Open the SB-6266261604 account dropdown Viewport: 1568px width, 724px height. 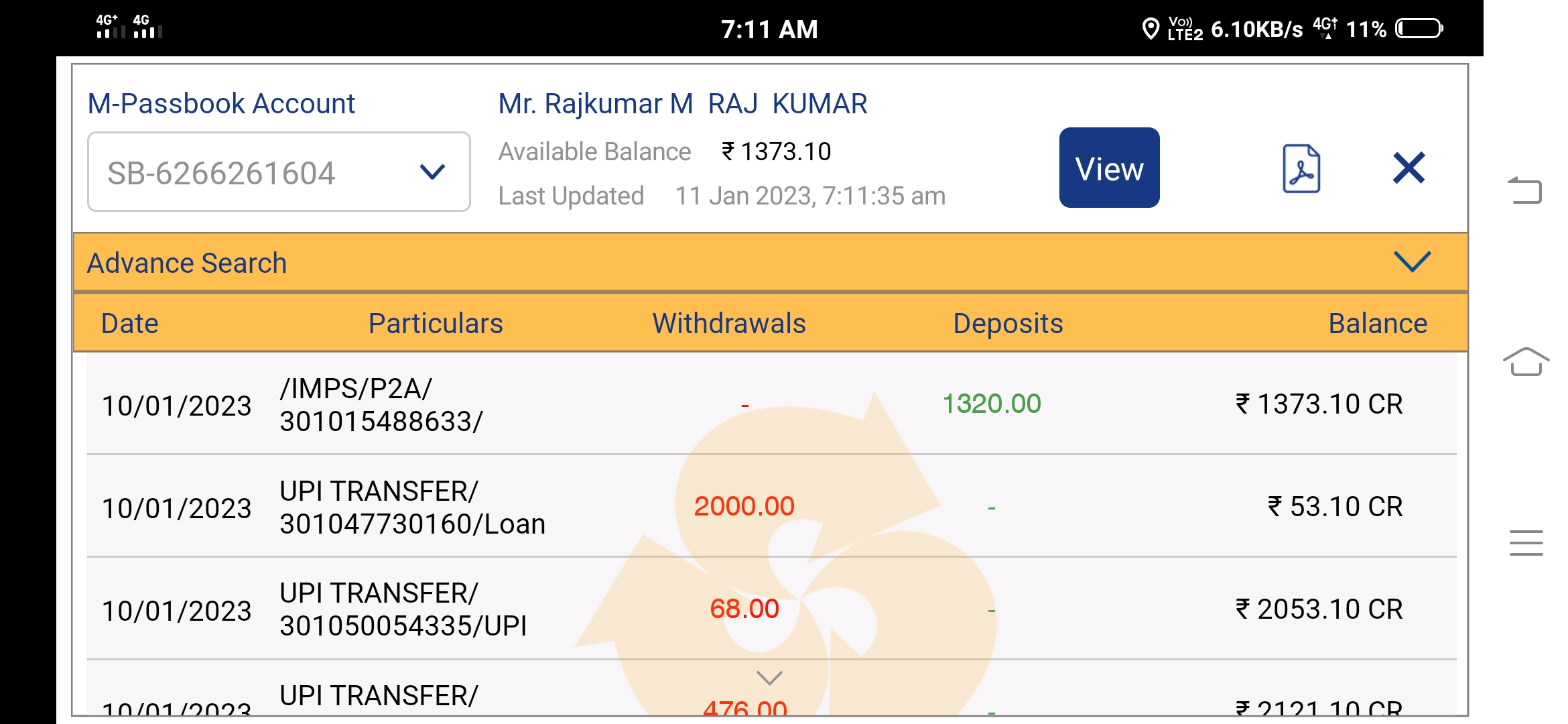tap(279, 172)
